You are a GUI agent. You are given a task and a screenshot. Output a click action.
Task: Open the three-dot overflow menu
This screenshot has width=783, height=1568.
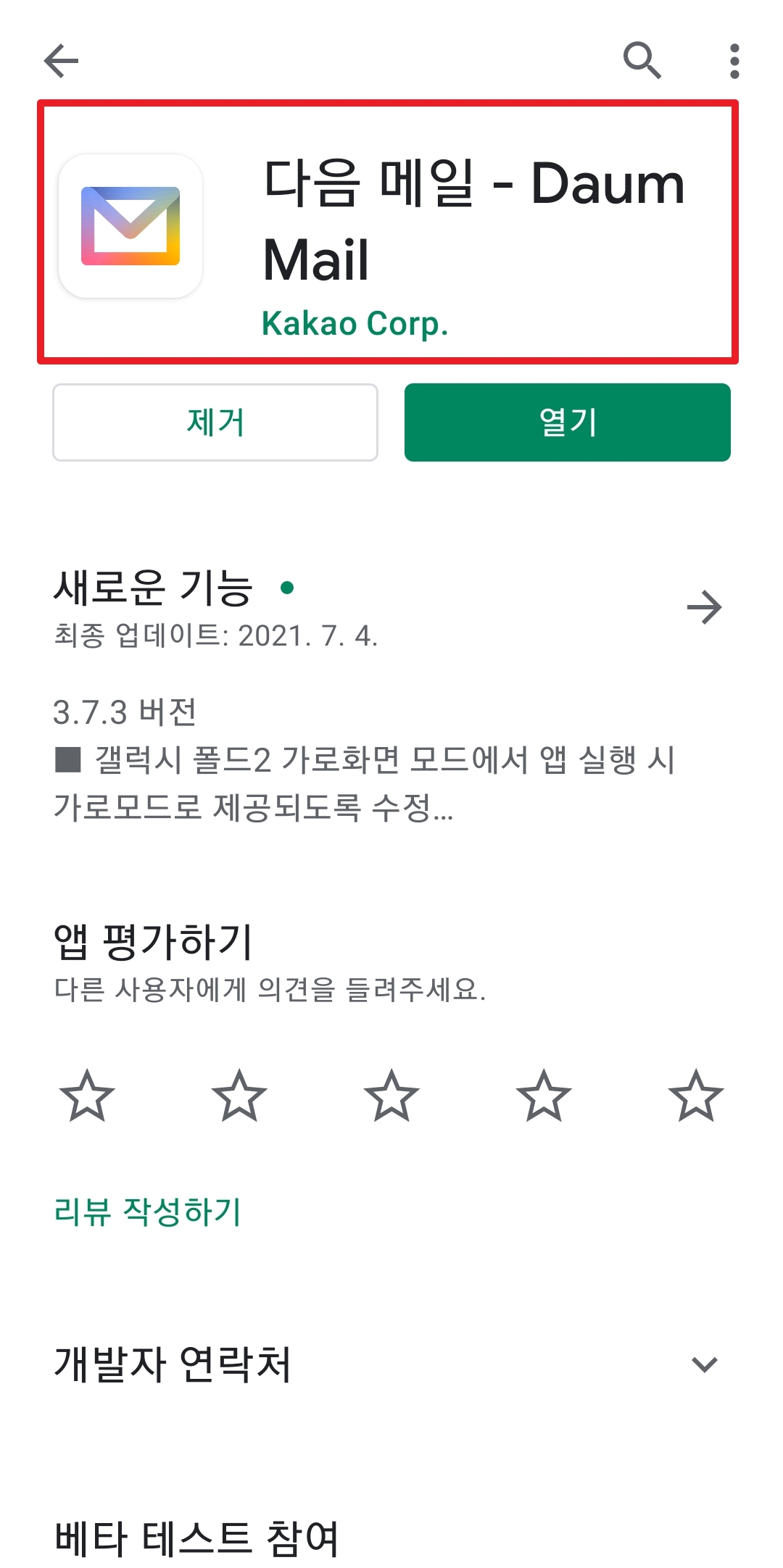(734, 61)
